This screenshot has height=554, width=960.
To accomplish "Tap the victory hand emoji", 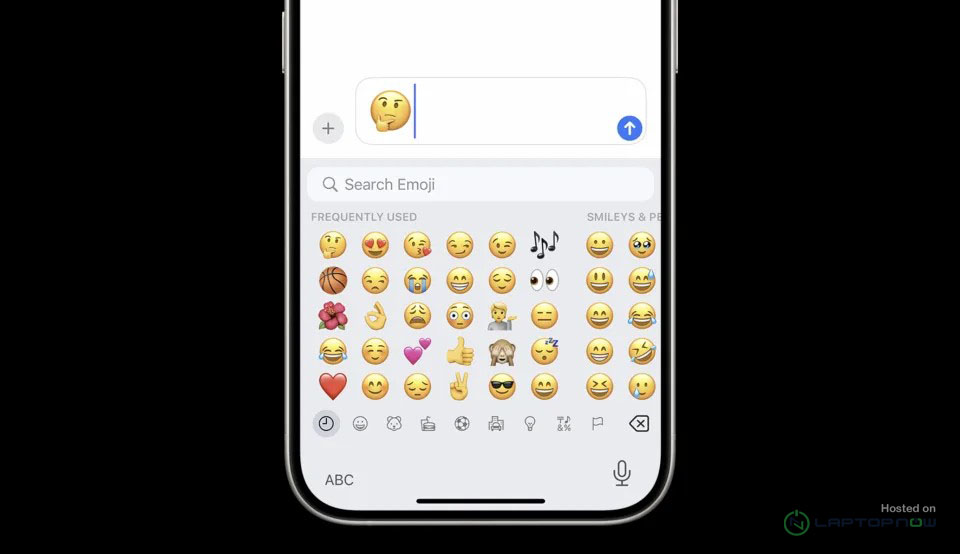I will (x=460, y=386).
